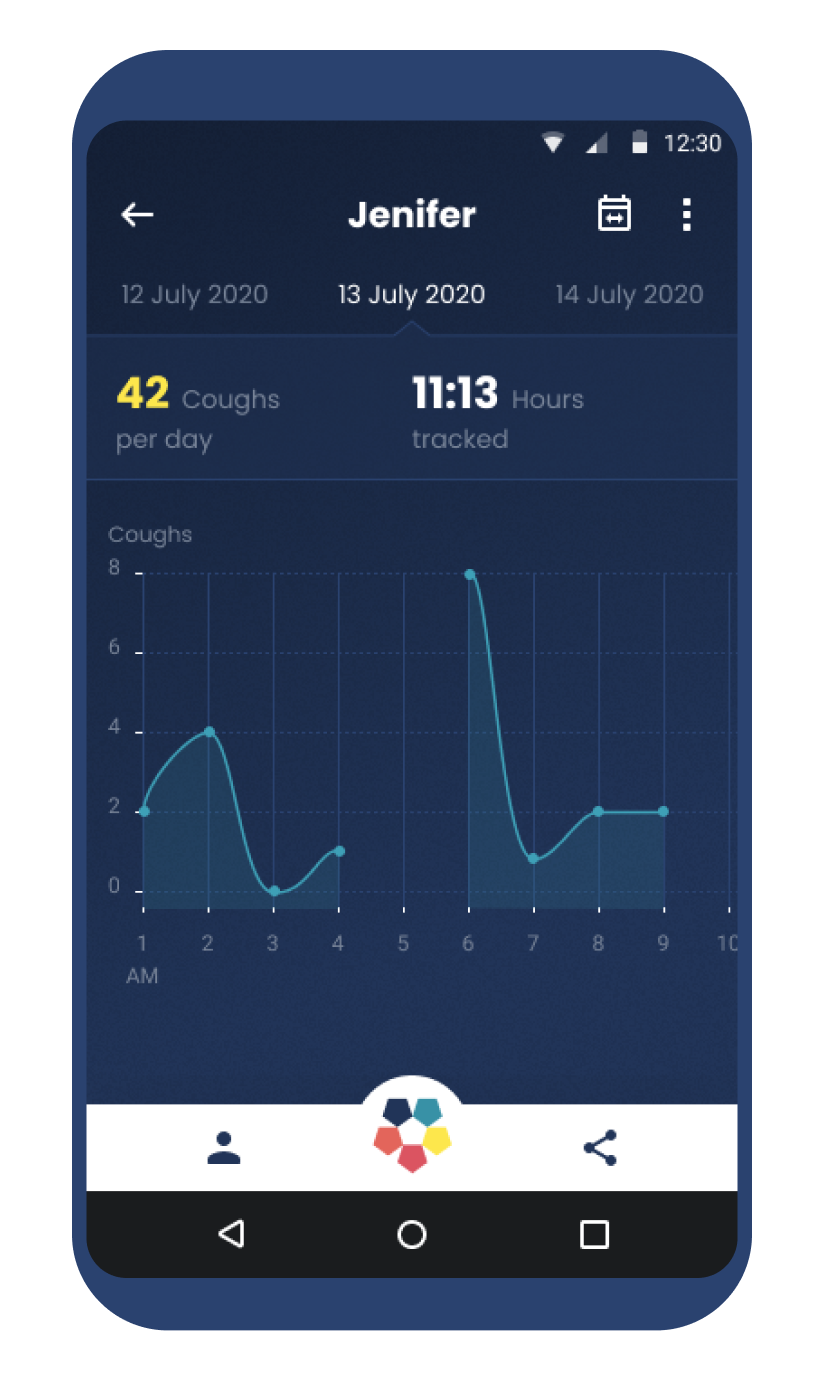The image size is (822, 1380).
Task: Select the 6 AM data point on chart
Action: (469, 574)
